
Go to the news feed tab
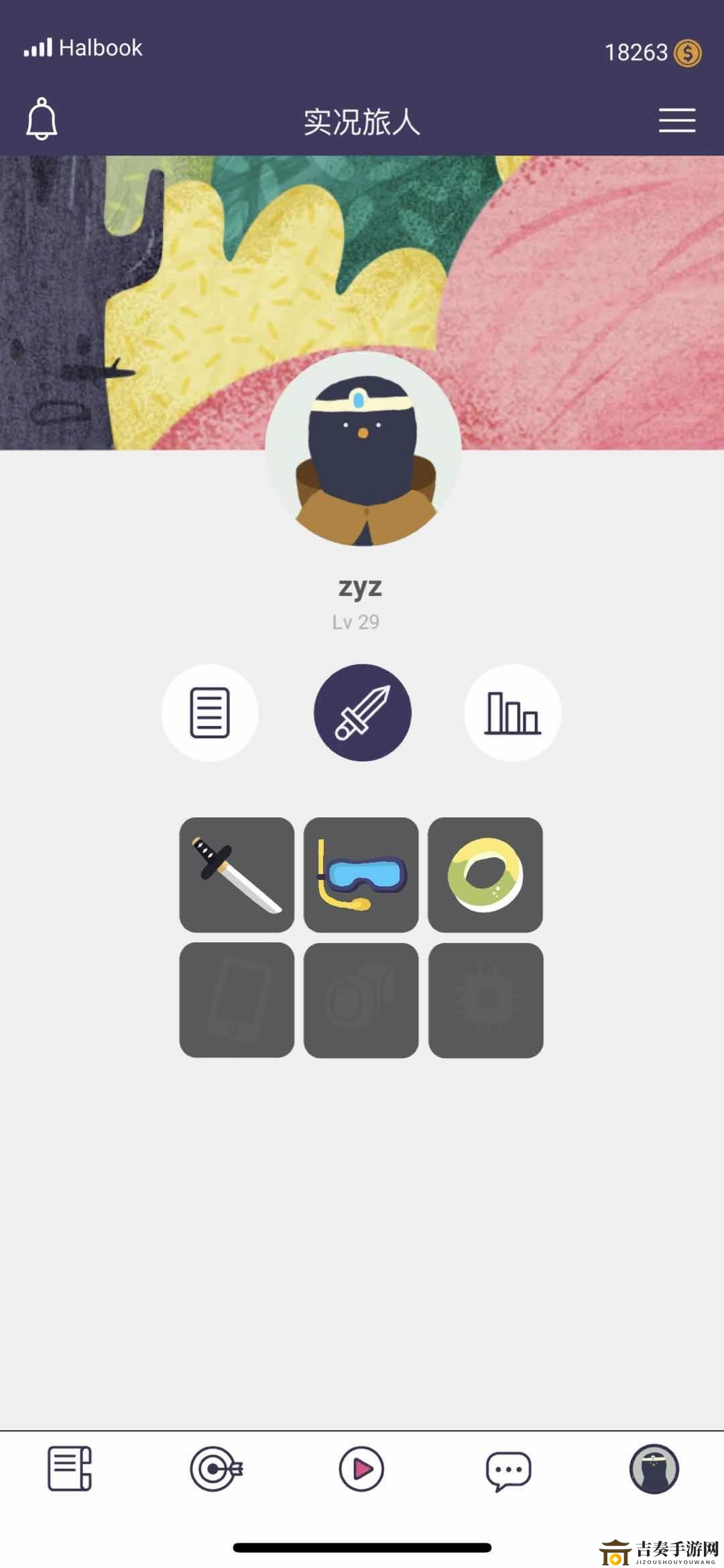click(70, 1468)
